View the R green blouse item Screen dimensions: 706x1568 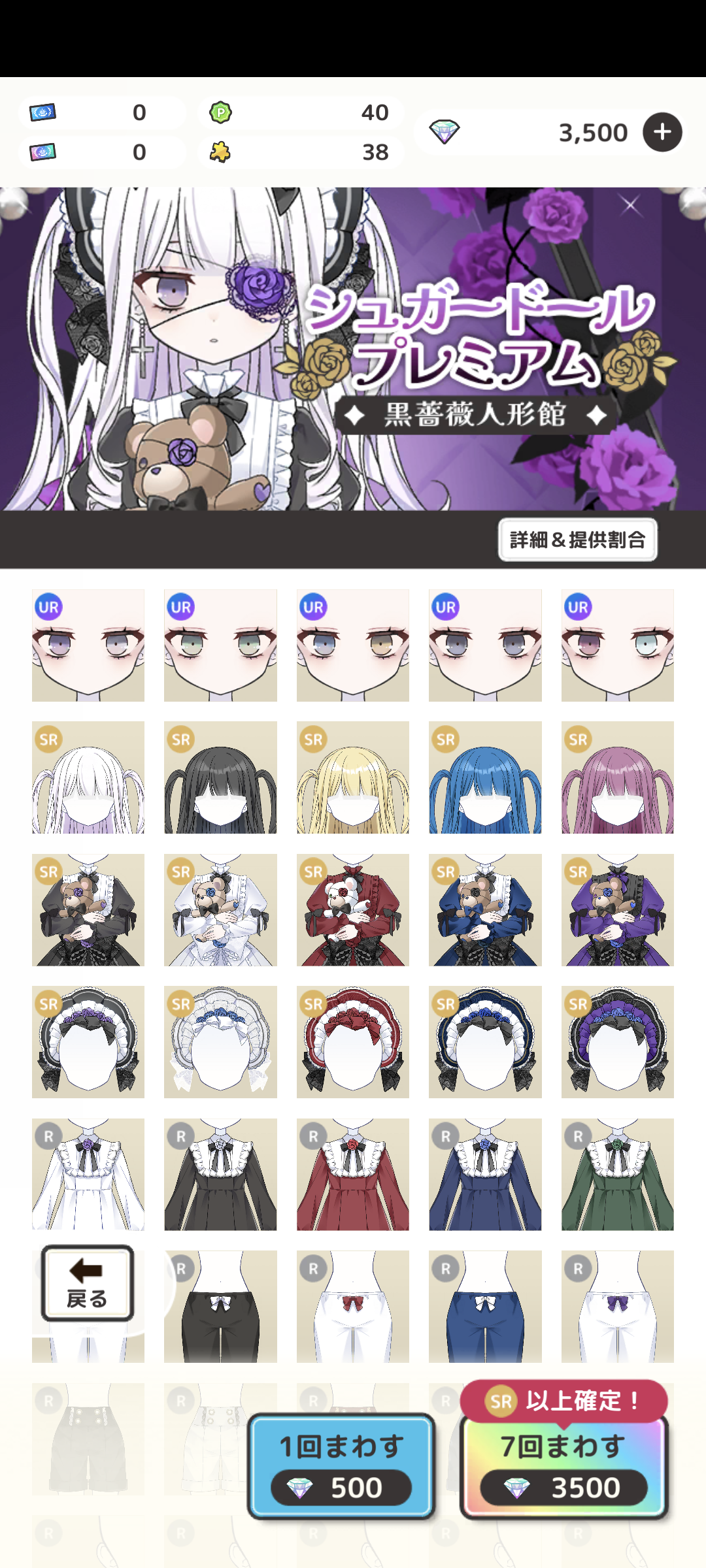click(x=618, y=1175)
